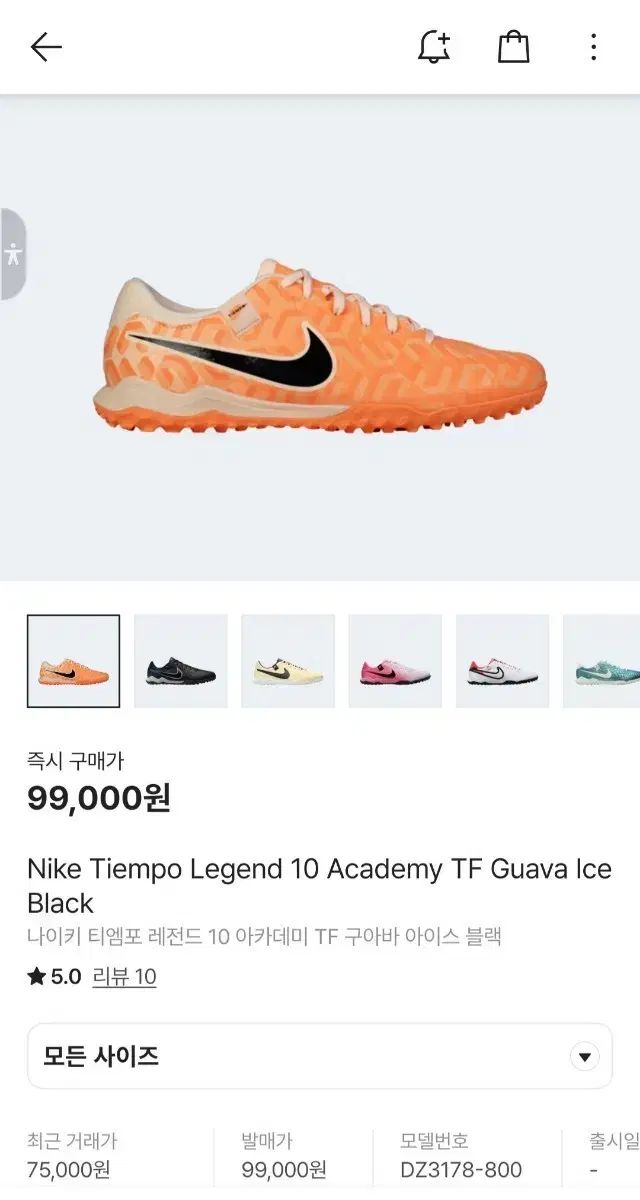Select the white and red shoe thumbnail
This screenshot has height=1200, width=640.
click(502, 661)
